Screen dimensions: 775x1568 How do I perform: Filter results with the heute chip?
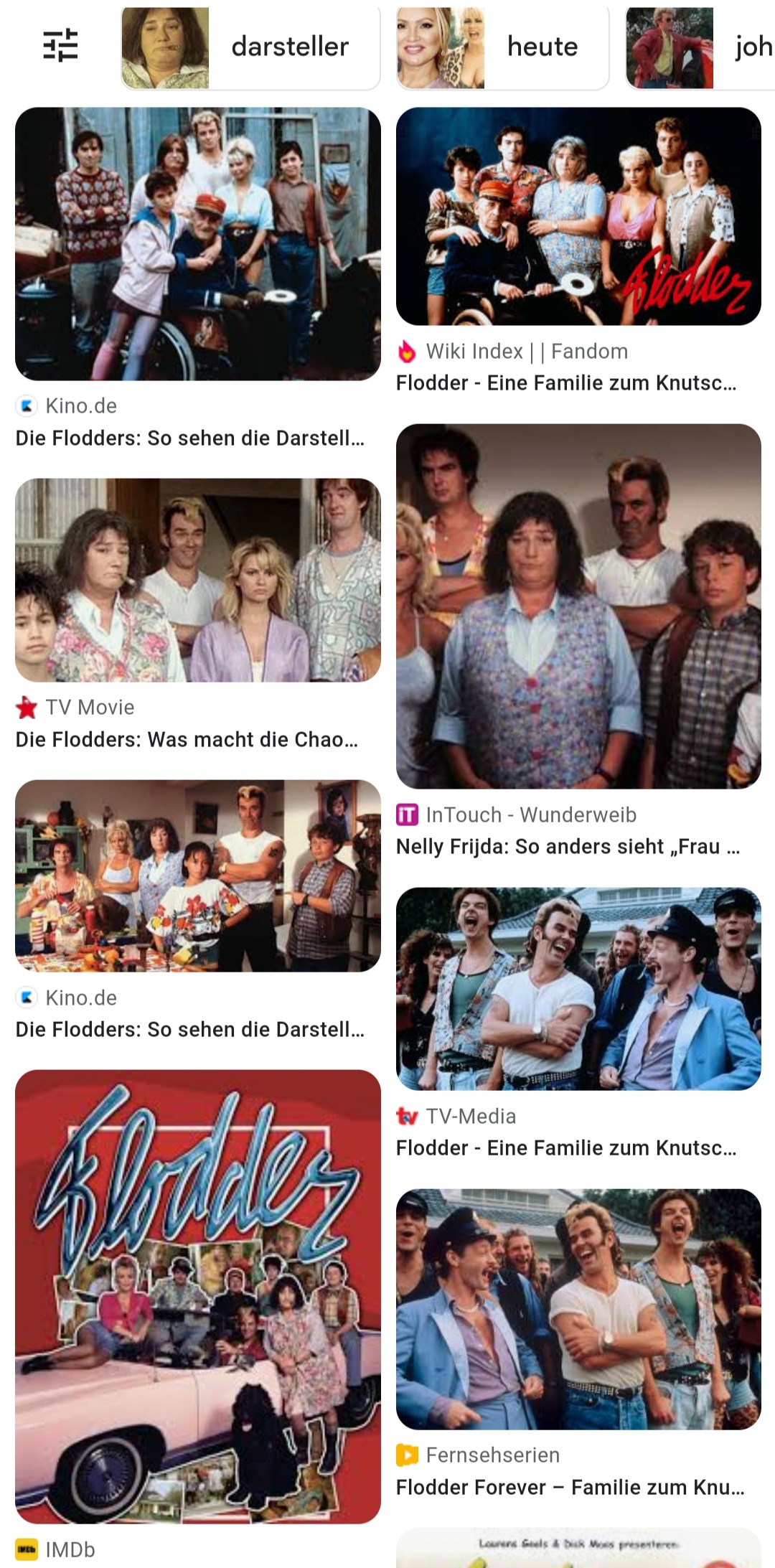(x=502, y=47)
